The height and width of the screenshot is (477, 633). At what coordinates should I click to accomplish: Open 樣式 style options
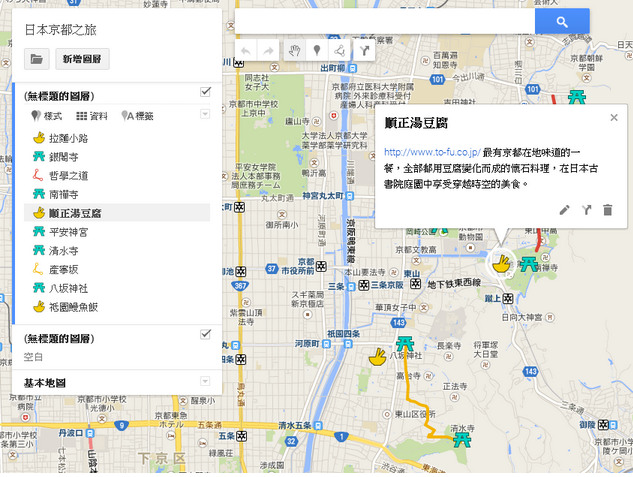point(46,116)
